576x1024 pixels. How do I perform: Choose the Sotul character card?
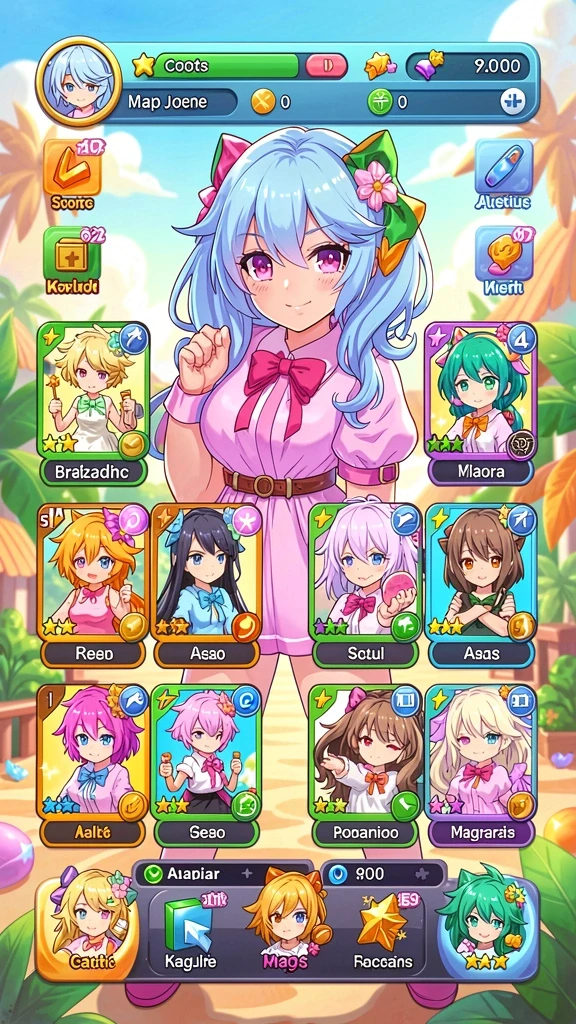(365, 585)
